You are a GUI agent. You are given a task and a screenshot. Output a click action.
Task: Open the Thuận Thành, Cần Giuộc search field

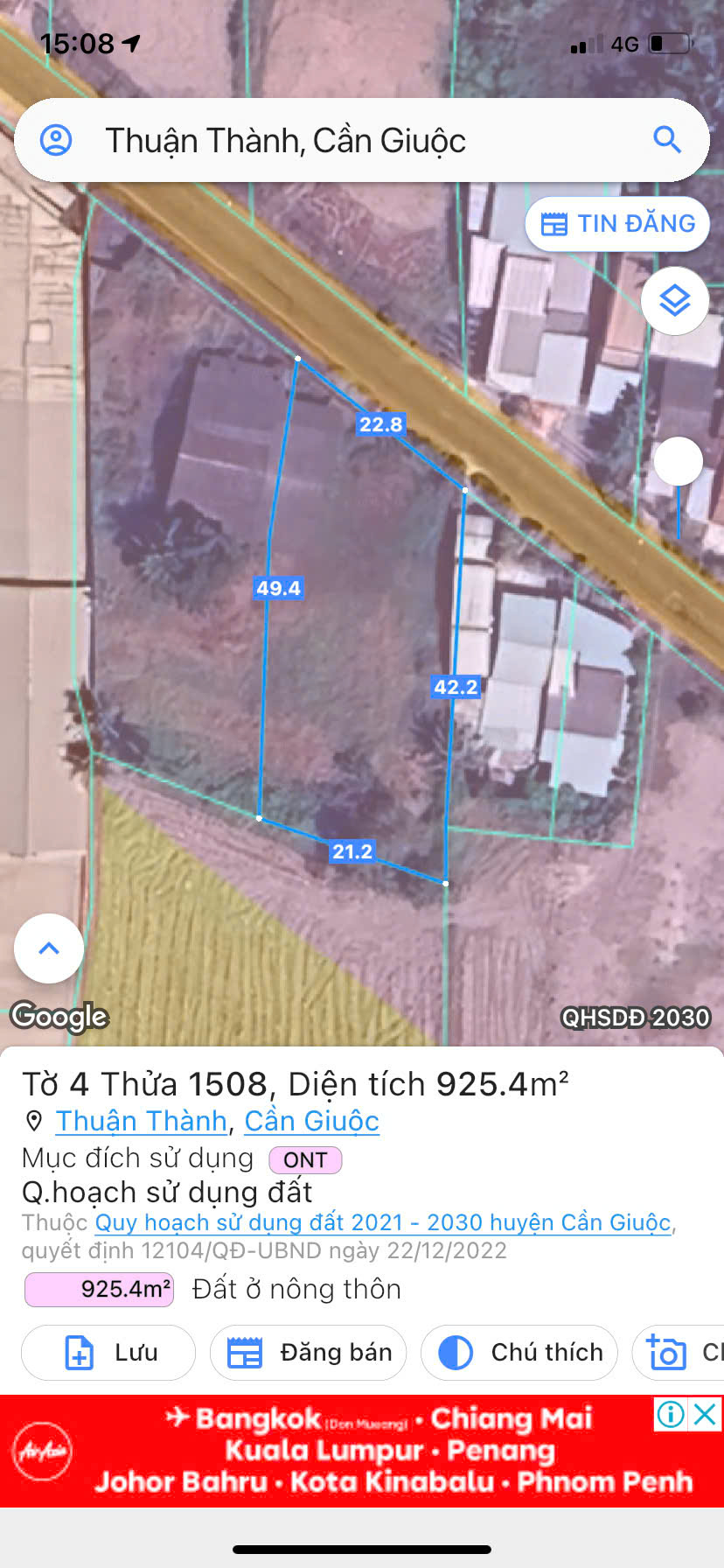[350, 140]
